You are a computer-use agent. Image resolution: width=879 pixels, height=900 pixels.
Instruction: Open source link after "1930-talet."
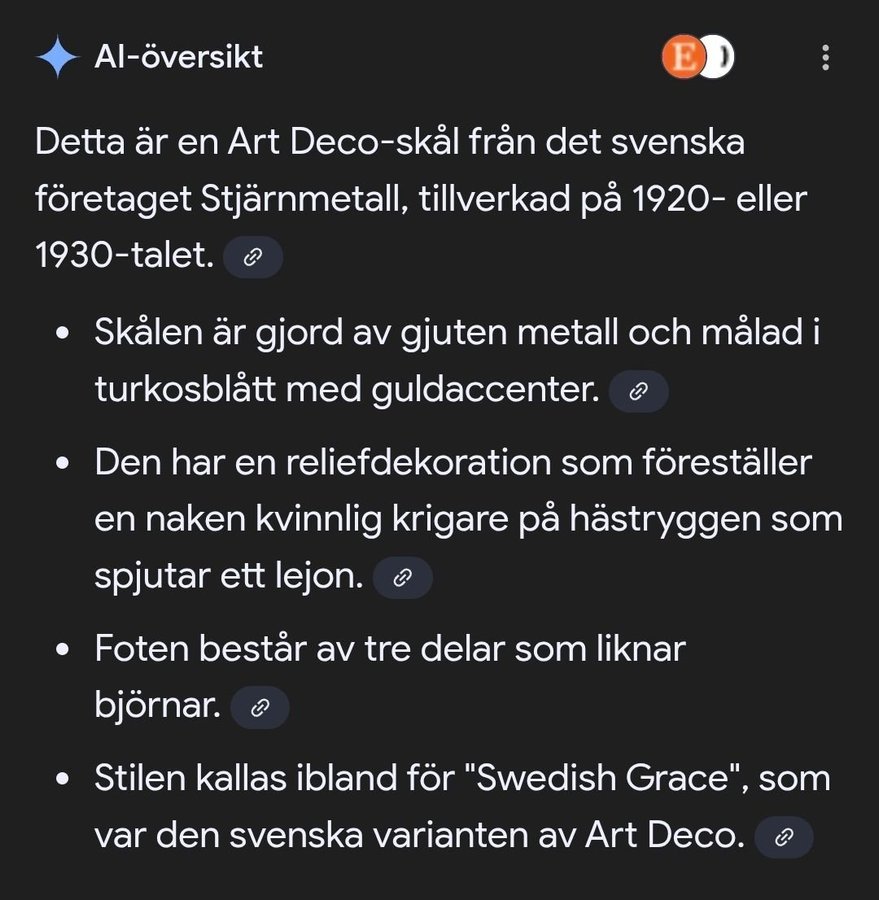tap(253, 257)
